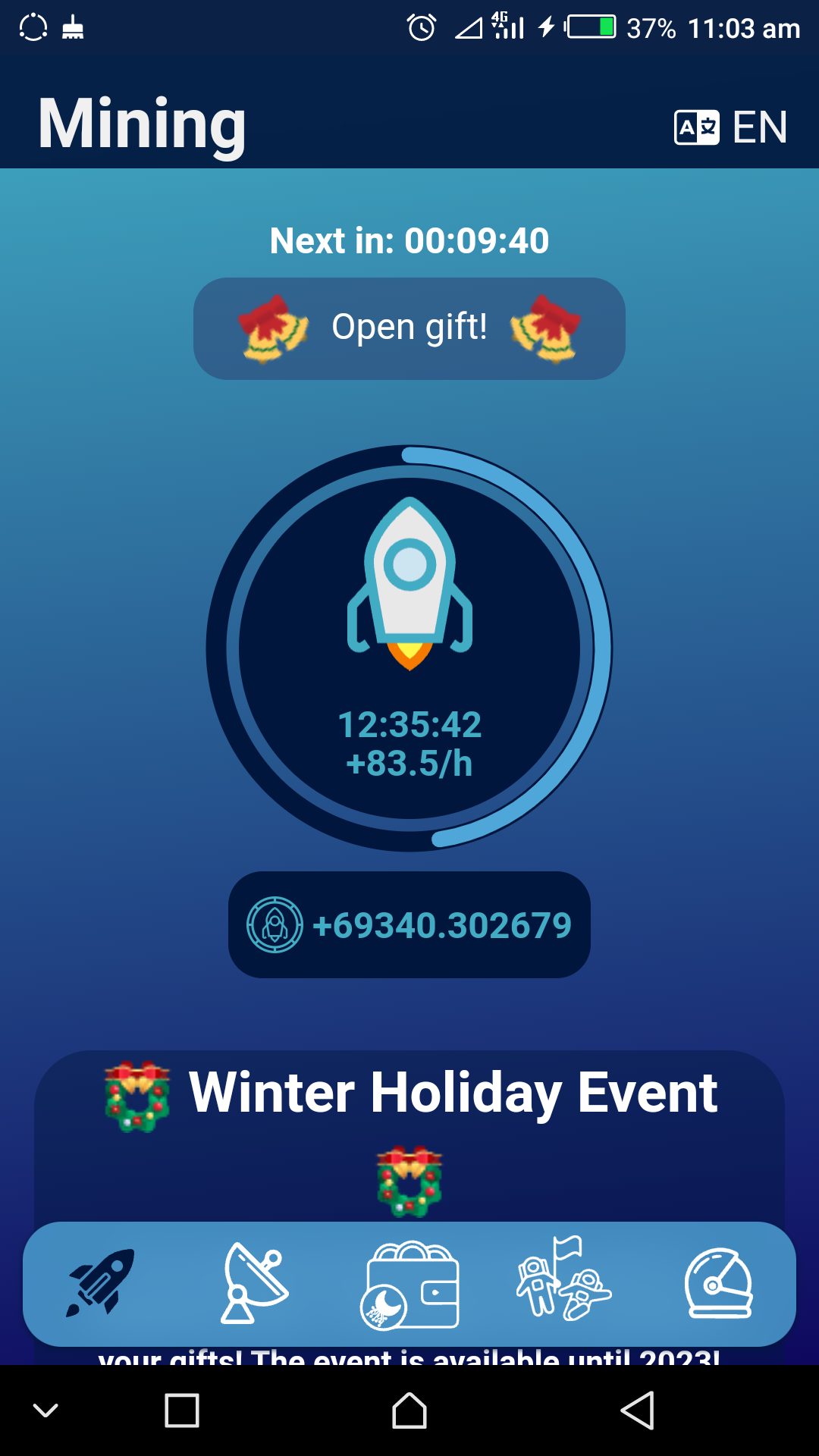The height and width of the screenshot is (1456, 819).
Task: Open the satellite dish tab
Action: click(x=255, y=1283)
